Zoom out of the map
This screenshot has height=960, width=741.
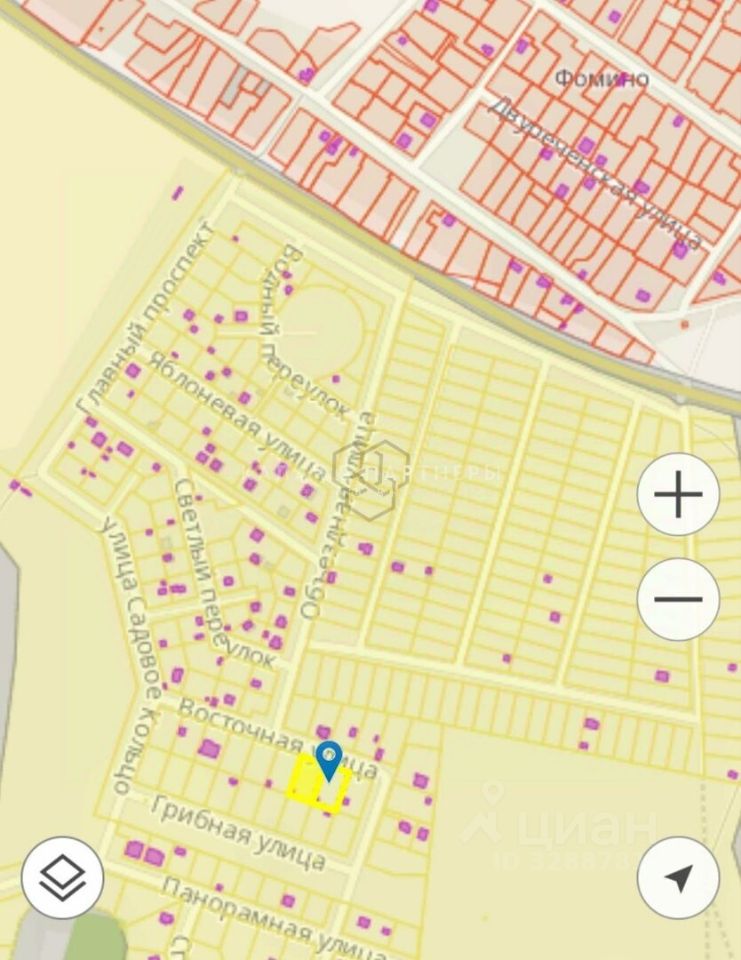coord(678,599)
